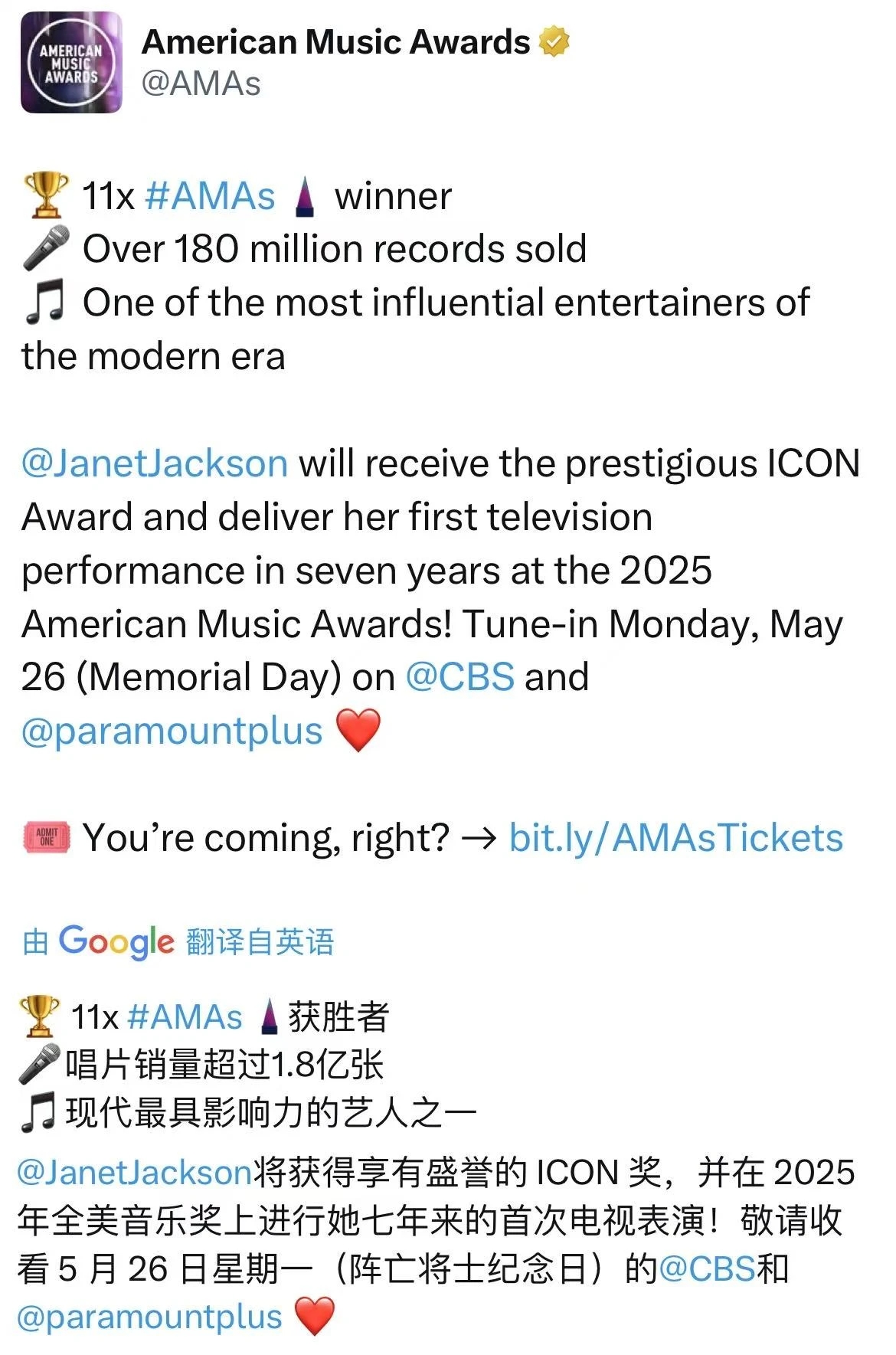This screenshot has height=1355, width=896.
Task: Open the #AMAs hashtag beside "winner"
Action: pyautogui.click(x=209, y=196)
